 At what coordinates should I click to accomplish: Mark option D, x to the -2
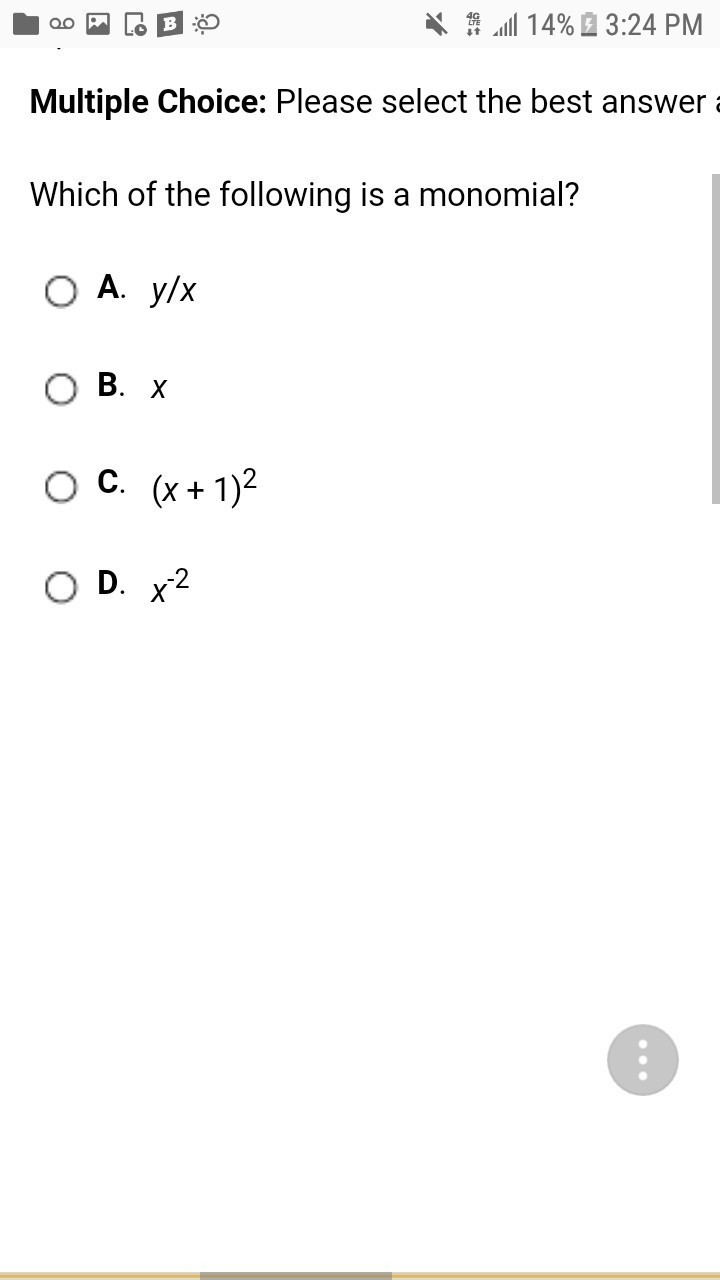[61, 586]
